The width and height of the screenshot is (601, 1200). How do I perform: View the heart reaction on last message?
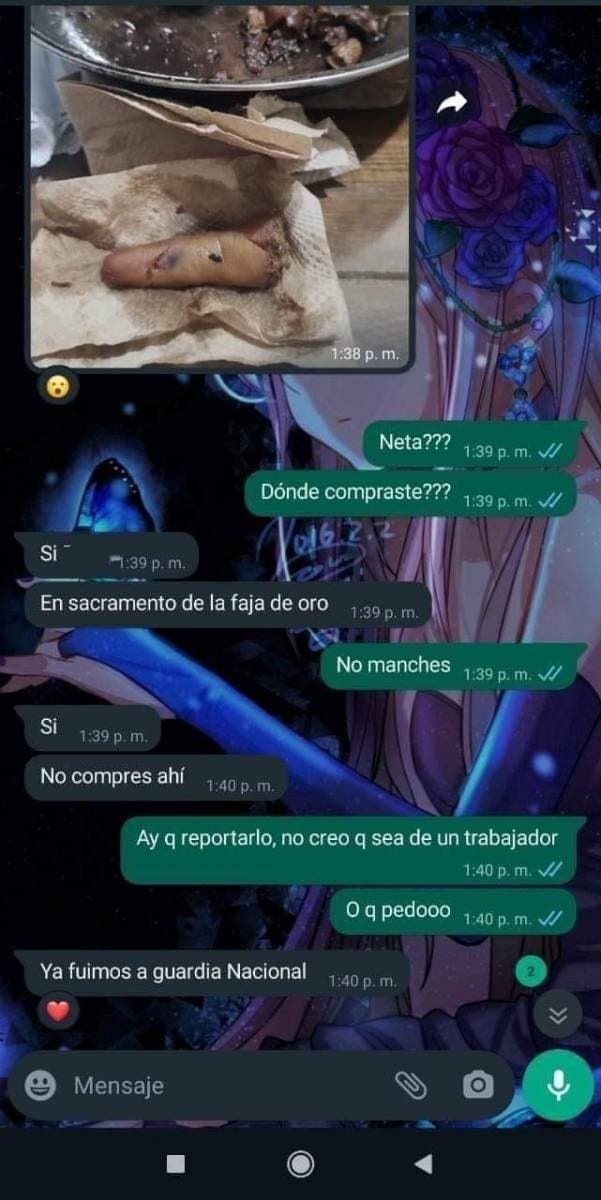[x=59, y=1012]
